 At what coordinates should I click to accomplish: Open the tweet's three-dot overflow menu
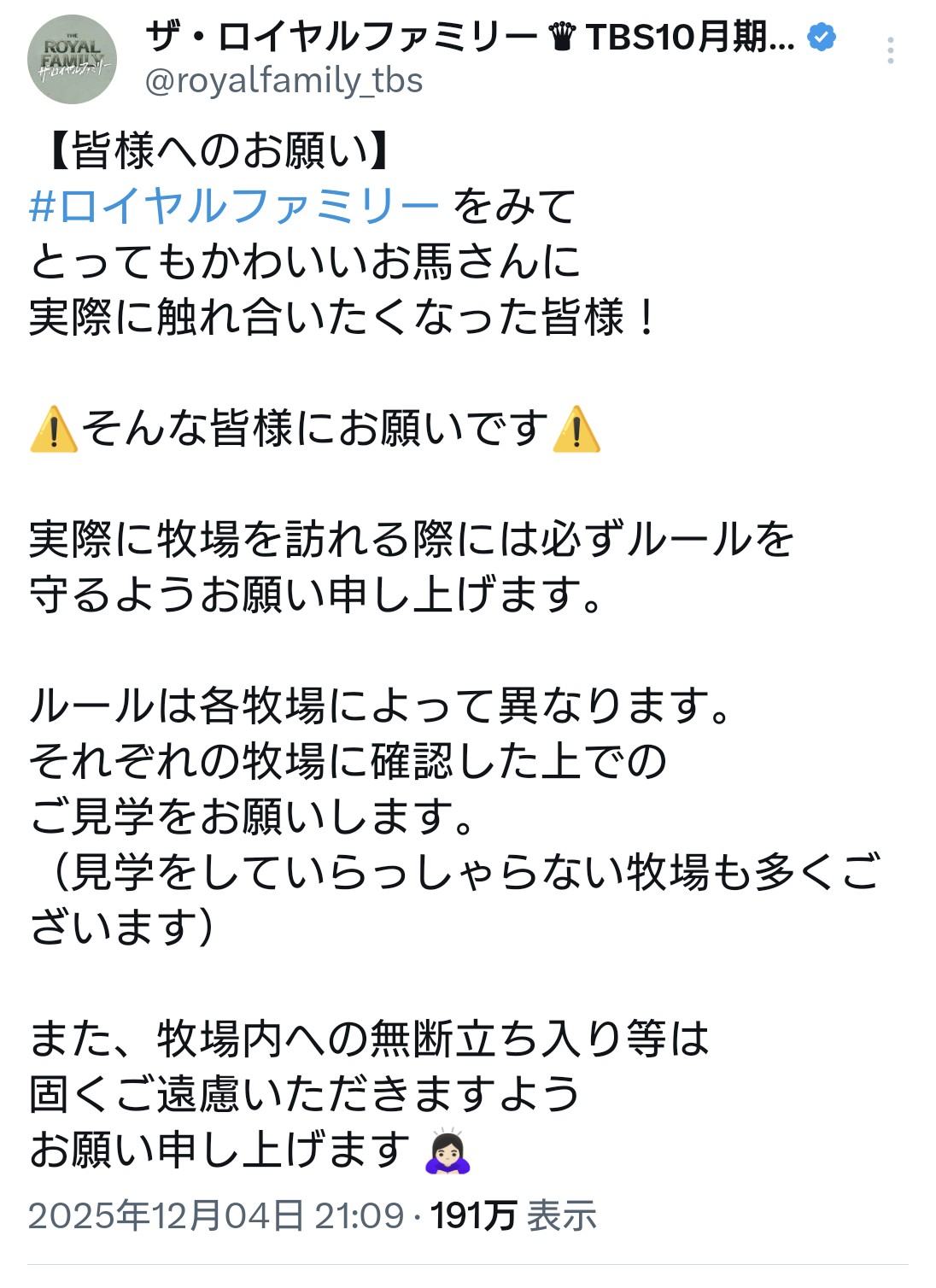click(x=890, y=50)
